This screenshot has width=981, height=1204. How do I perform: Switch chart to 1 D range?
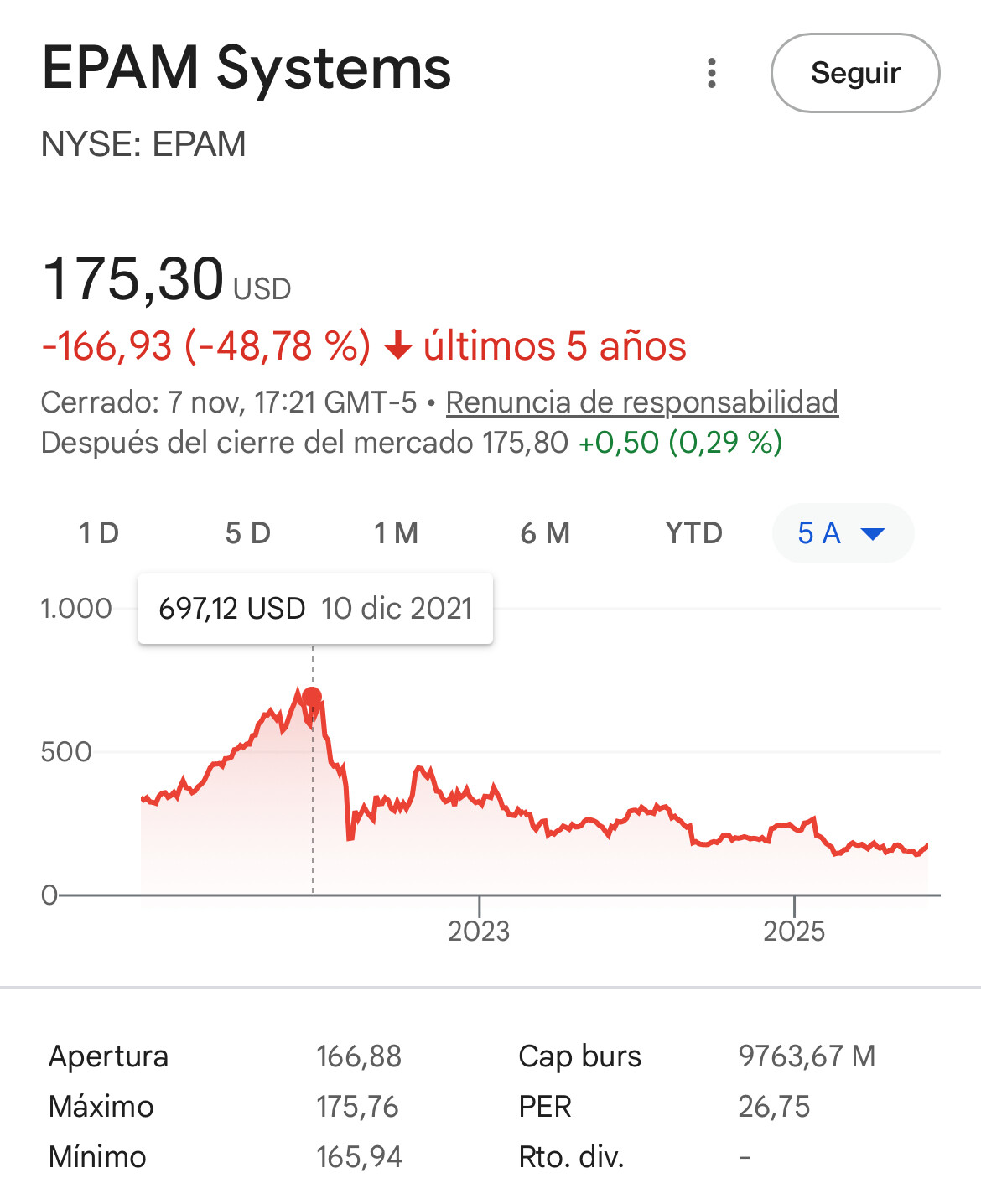99,533
